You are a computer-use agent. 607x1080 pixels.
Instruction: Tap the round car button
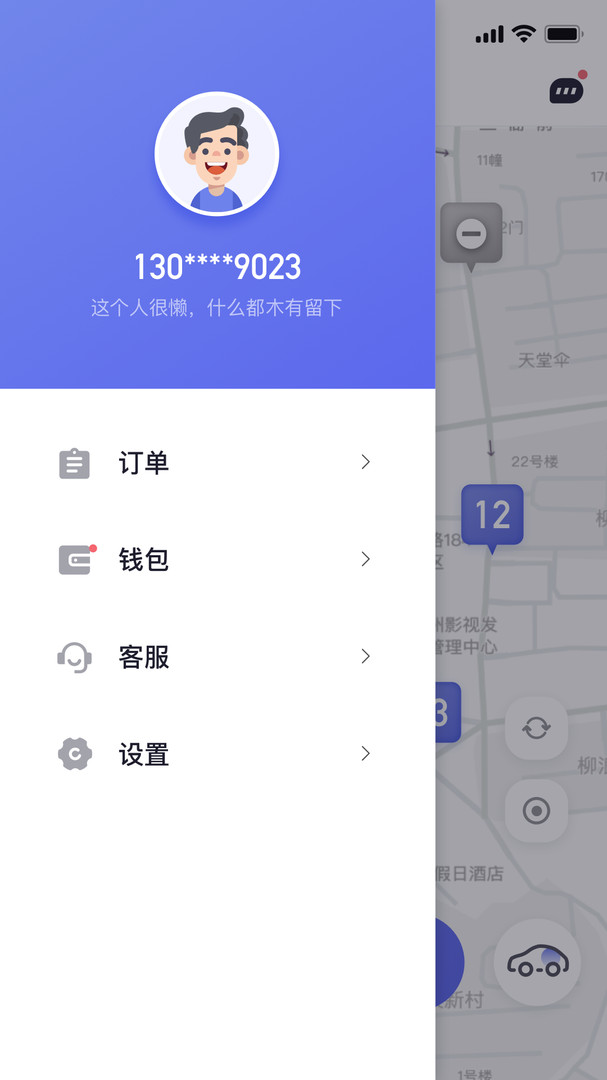pos(537,962)
